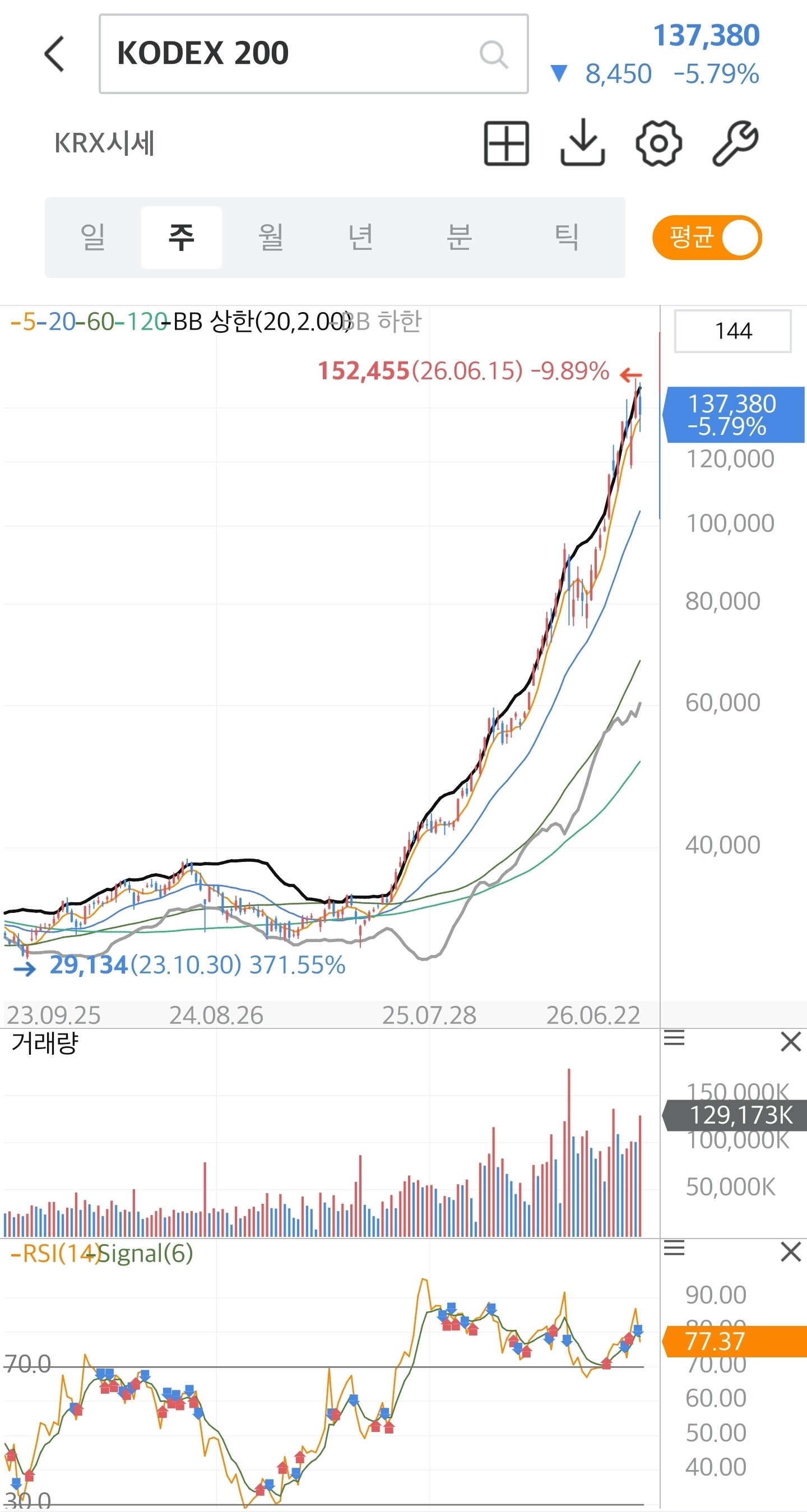807x1512 pixels.
Task: Select the 주 weekly tab
Action: (x=182, y=237)
